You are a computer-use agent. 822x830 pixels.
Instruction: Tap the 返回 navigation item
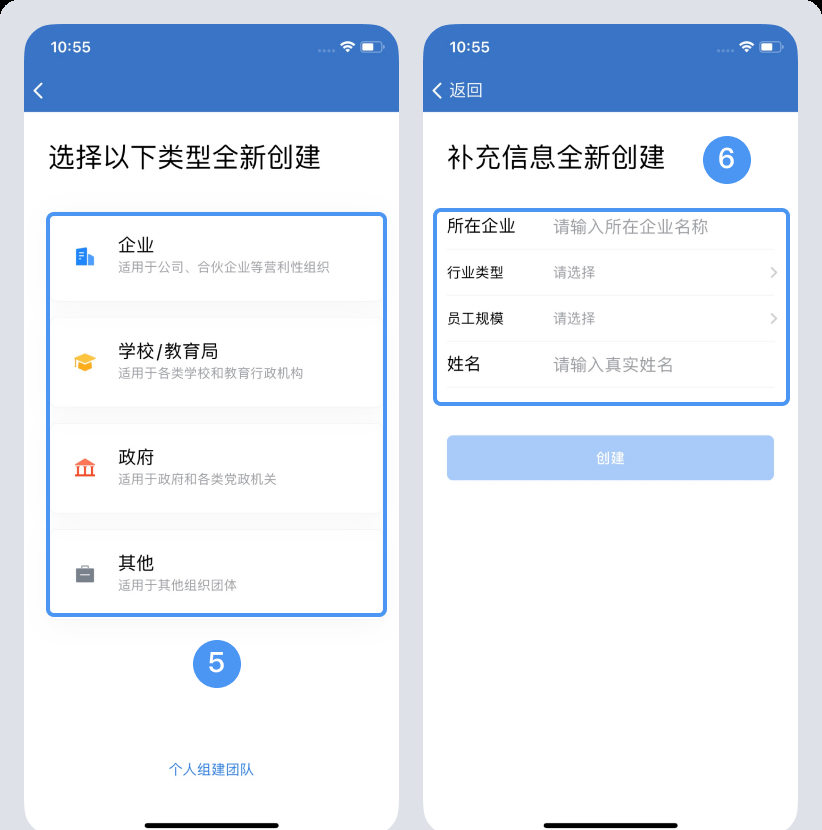(466, 90)
